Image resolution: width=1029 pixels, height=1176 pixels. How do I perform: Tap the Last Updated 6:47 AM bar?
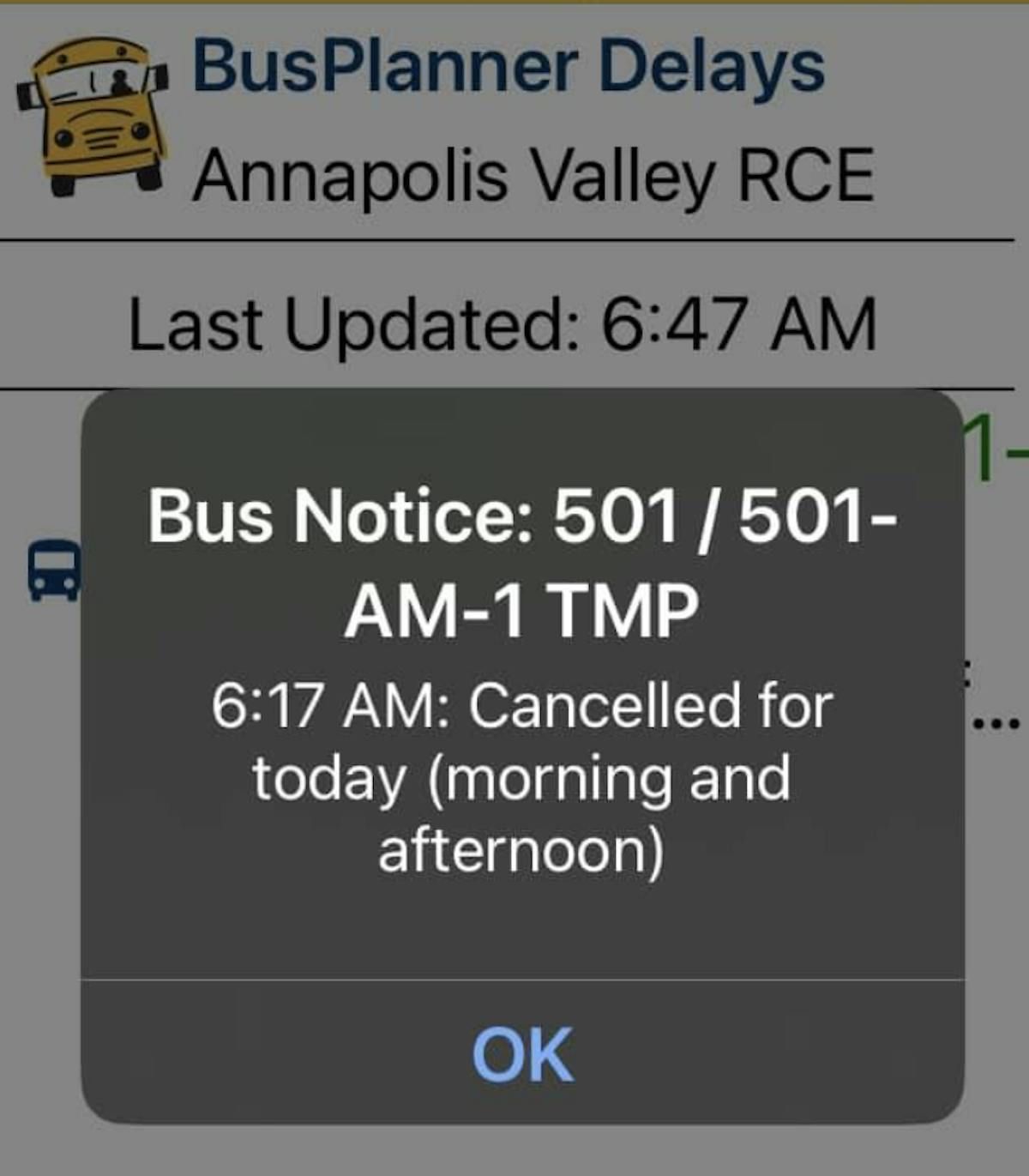click(504, 322)
